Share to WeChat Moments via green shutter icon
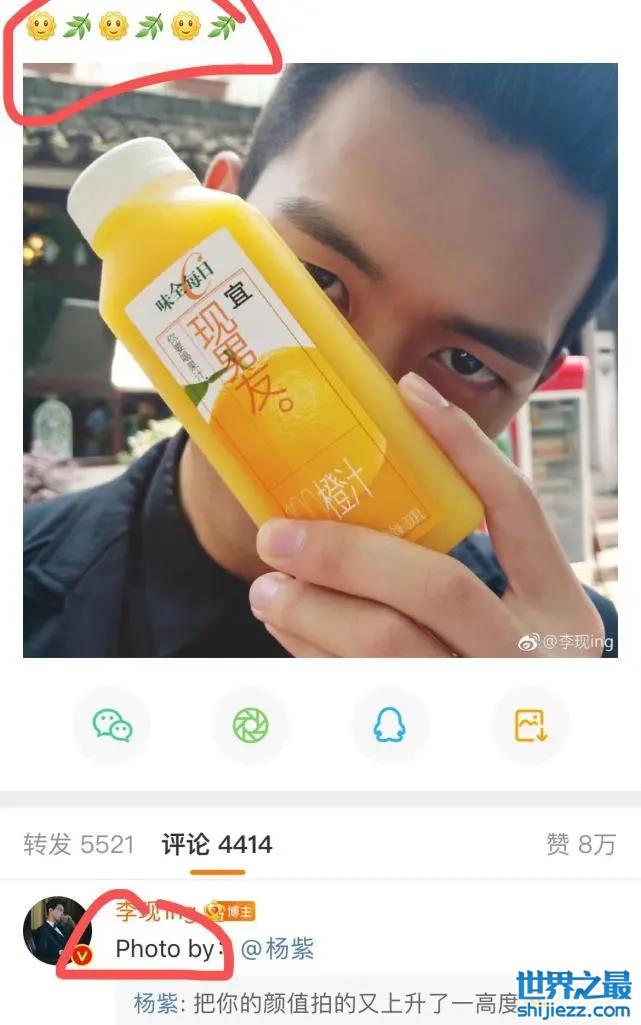The image size is (641, 1025). pyautogui.click(x=251, y=725)
